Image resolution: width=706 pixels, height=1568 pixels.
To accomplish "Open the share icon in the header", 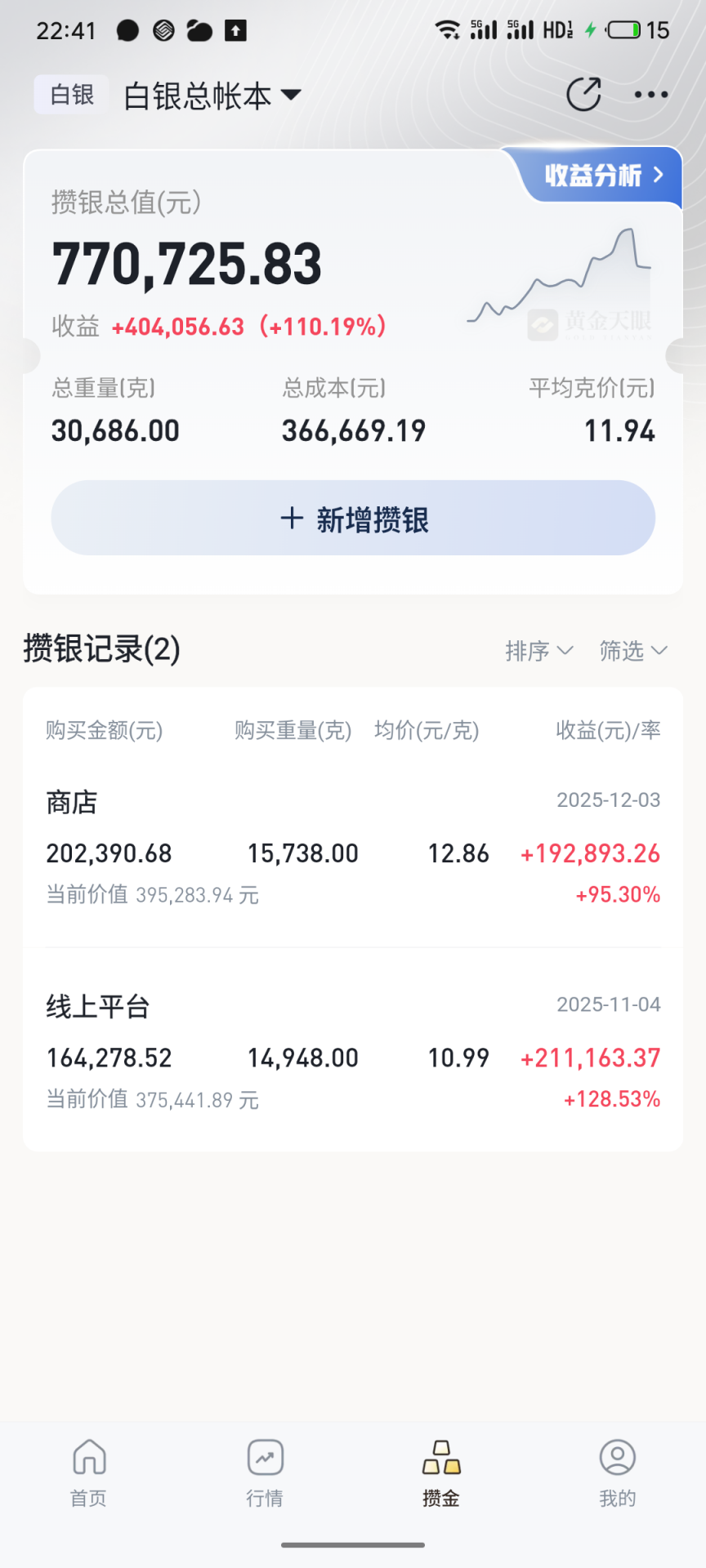I will [x=583, y=95].
